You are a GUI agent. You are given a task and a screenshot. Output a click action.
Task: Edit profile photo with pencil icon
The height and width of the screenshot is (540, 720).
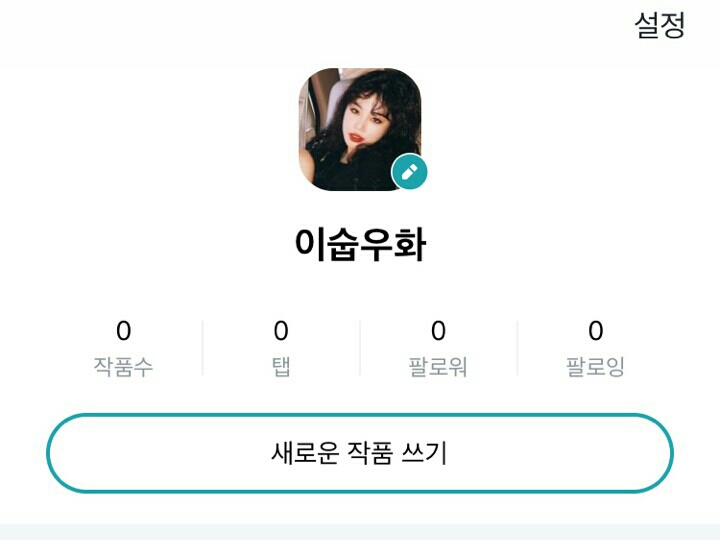[x=409, y=172]
